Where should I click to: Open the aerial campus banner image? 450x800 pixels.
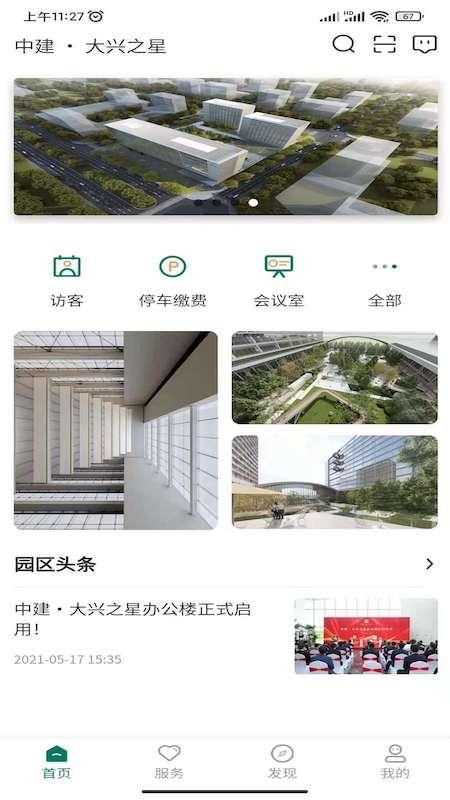(x=226, y=146)
